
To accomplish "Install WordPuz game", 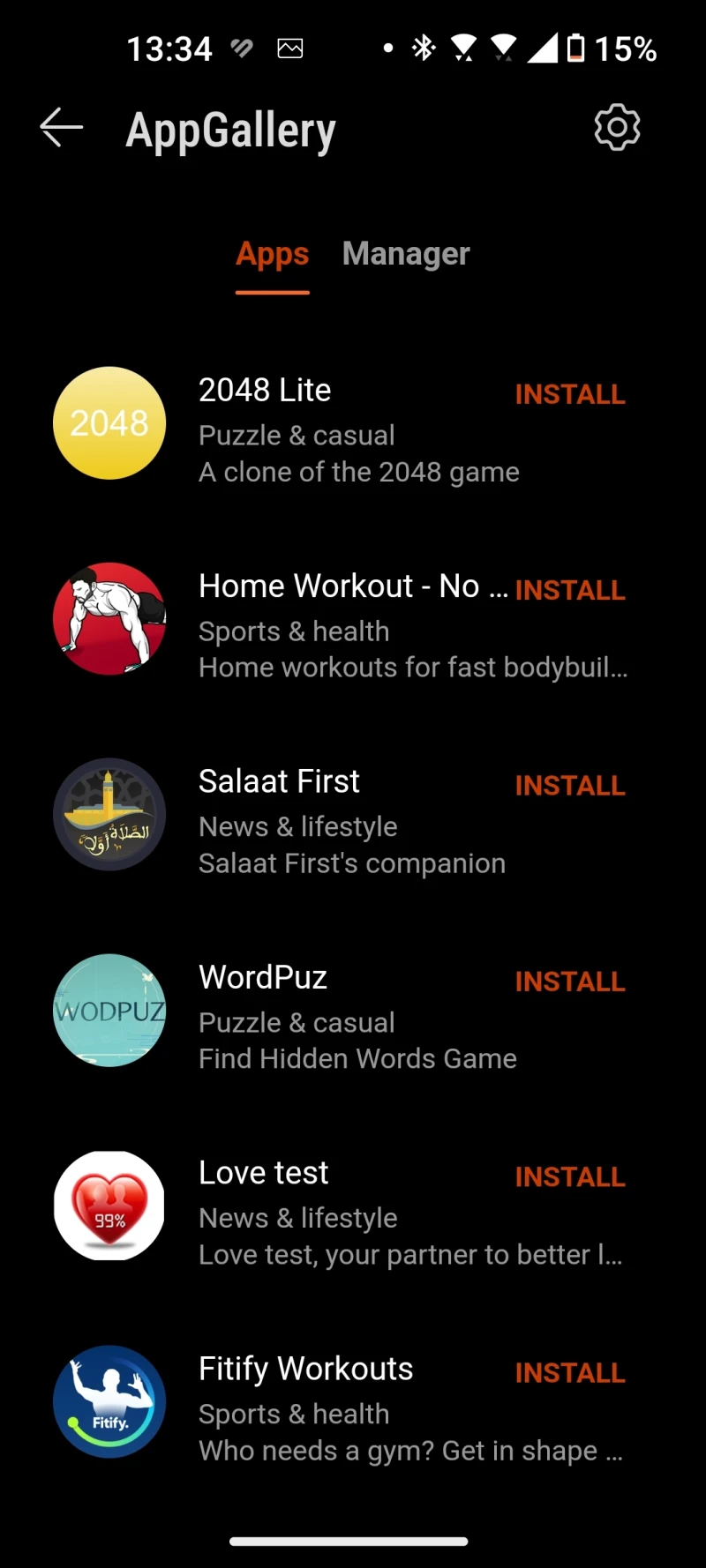I will 570,982.
